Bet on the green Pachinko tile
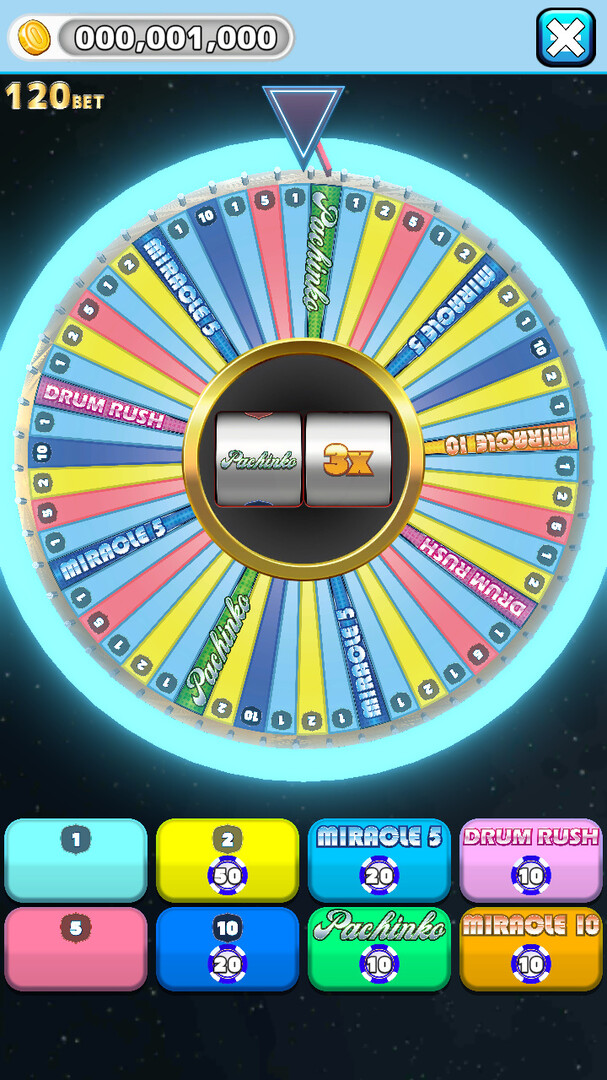 (x=379, y=948)
